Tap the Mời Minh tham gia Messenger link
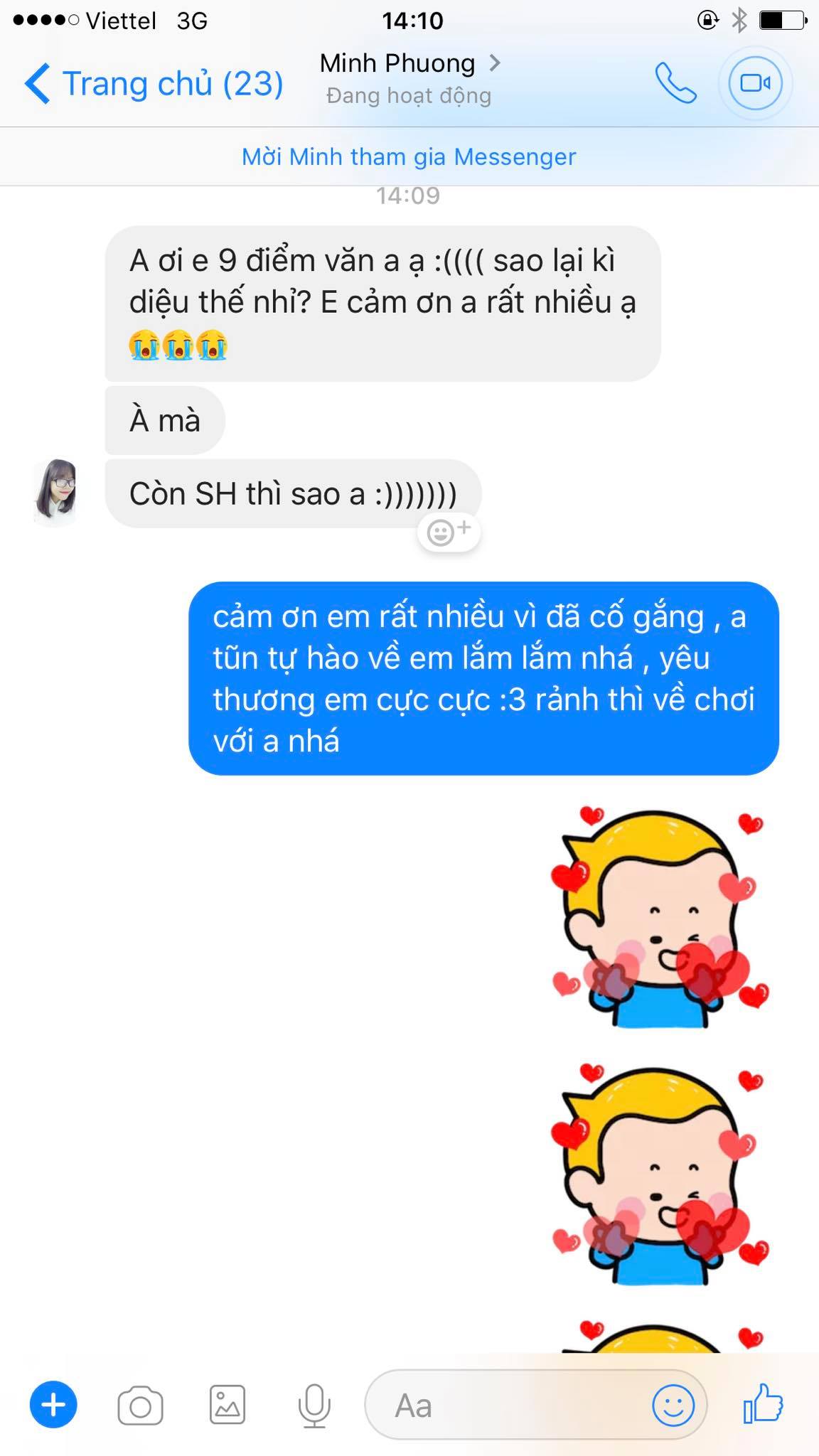The image size is (819, 1456). (x=409, y=156)
